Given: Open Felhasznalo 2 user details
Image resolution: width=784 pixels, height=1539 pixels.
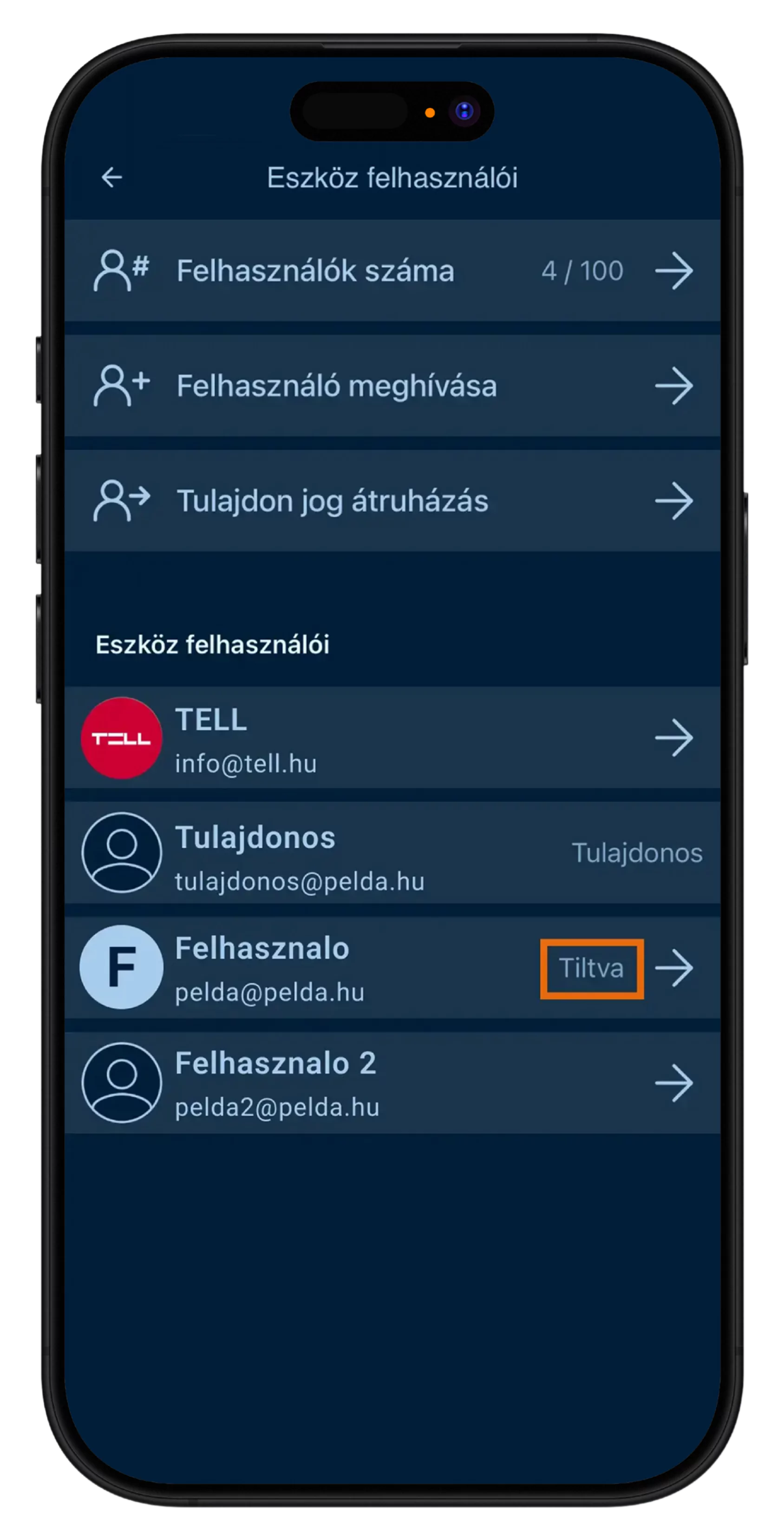Looking at the screenshot, I should [x=392, y=1083].
